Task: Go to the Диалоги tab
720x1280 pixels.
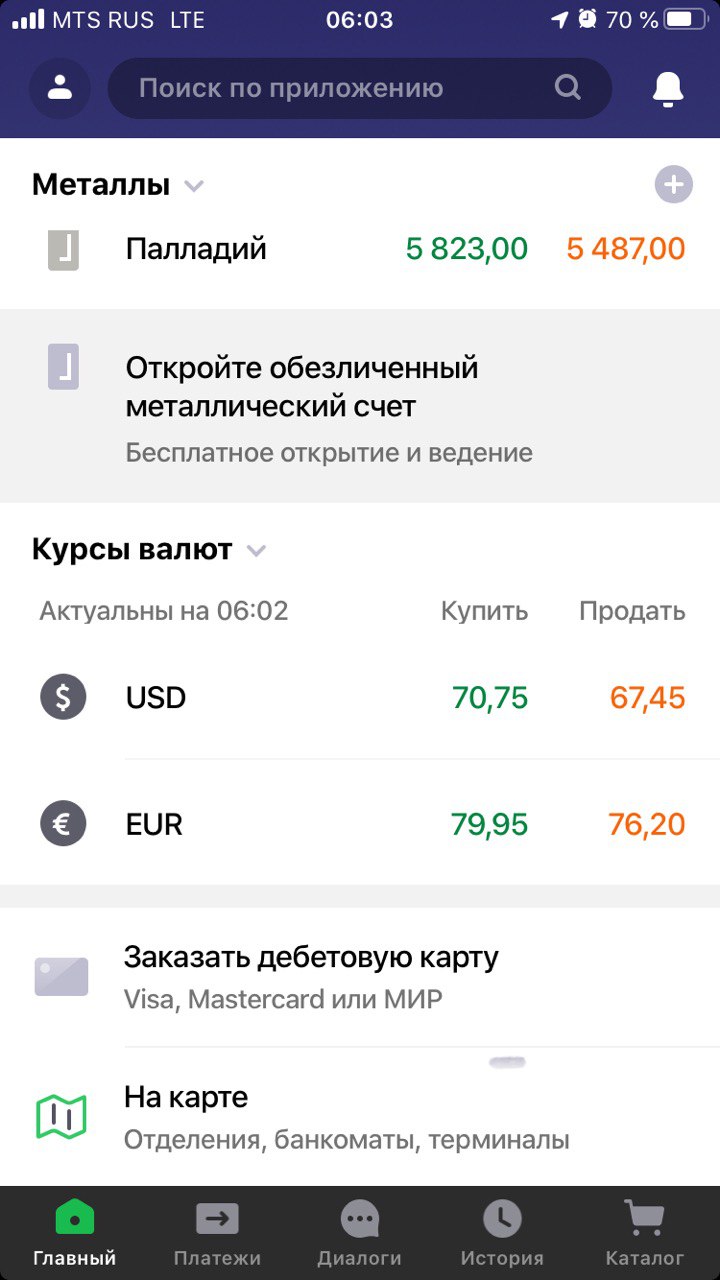Action: coord(360,1234)
